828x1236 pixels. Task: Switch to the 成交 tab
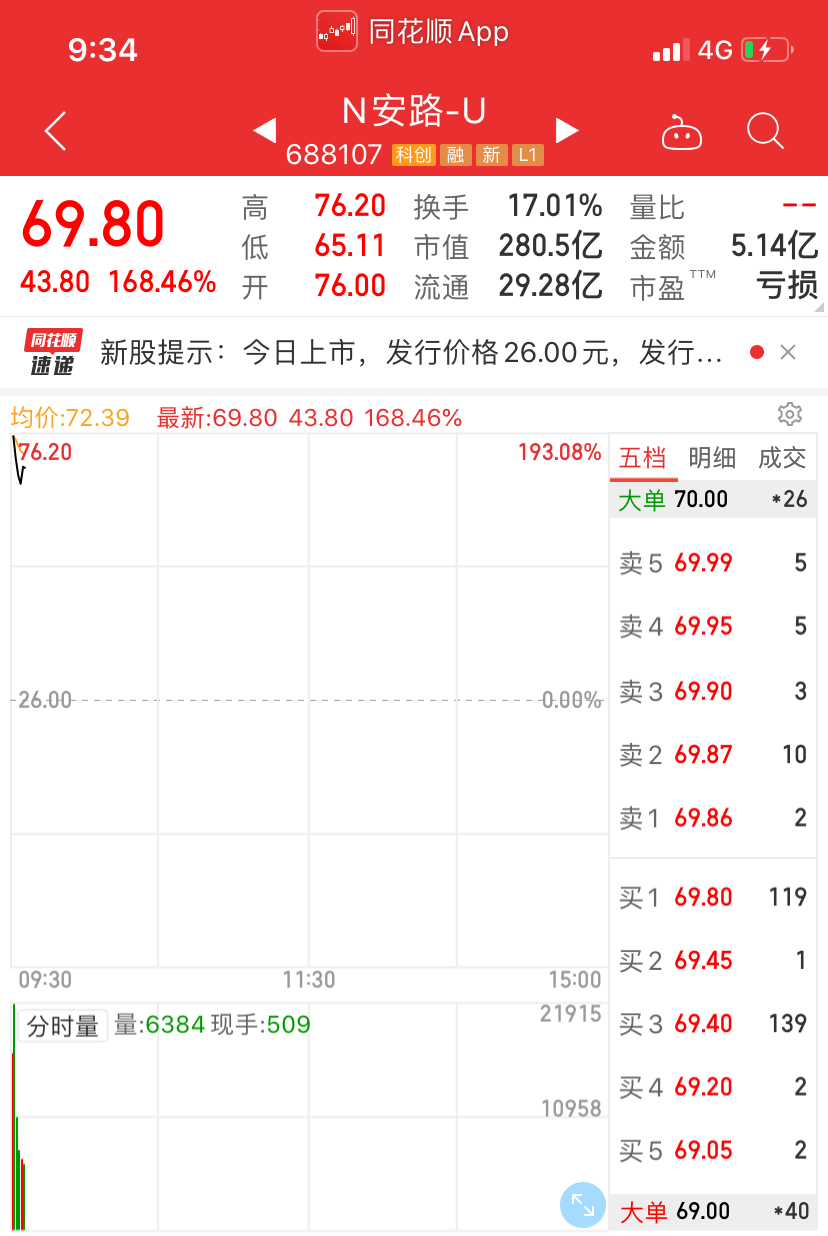point(782,458)
